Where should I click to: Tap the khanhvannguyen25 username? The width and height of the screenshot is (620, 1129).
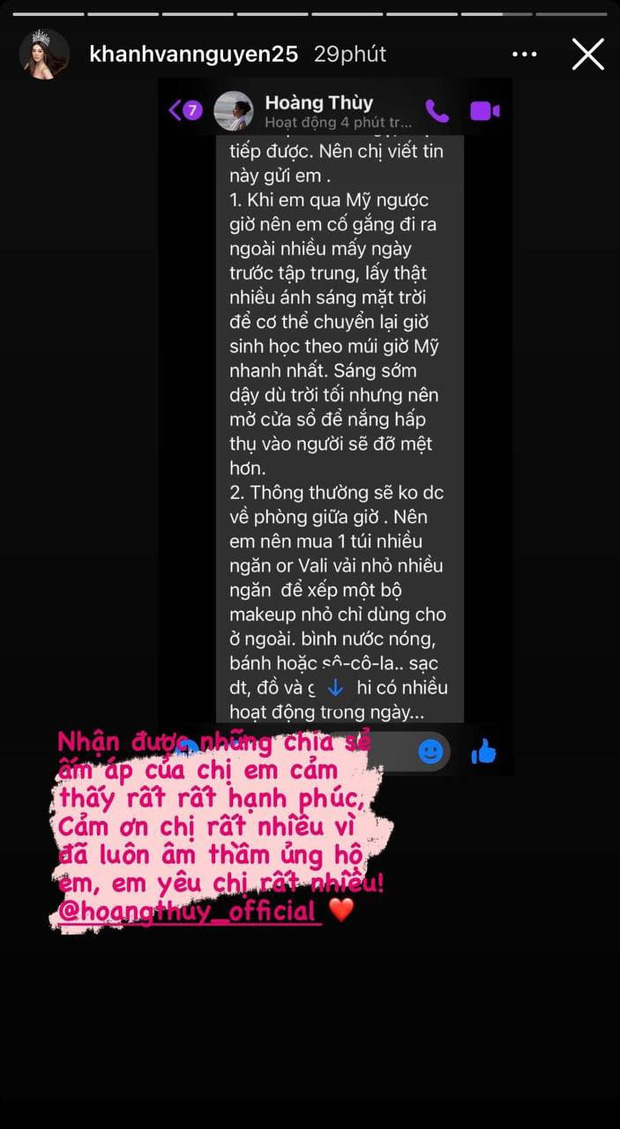(x=194, y=55)
